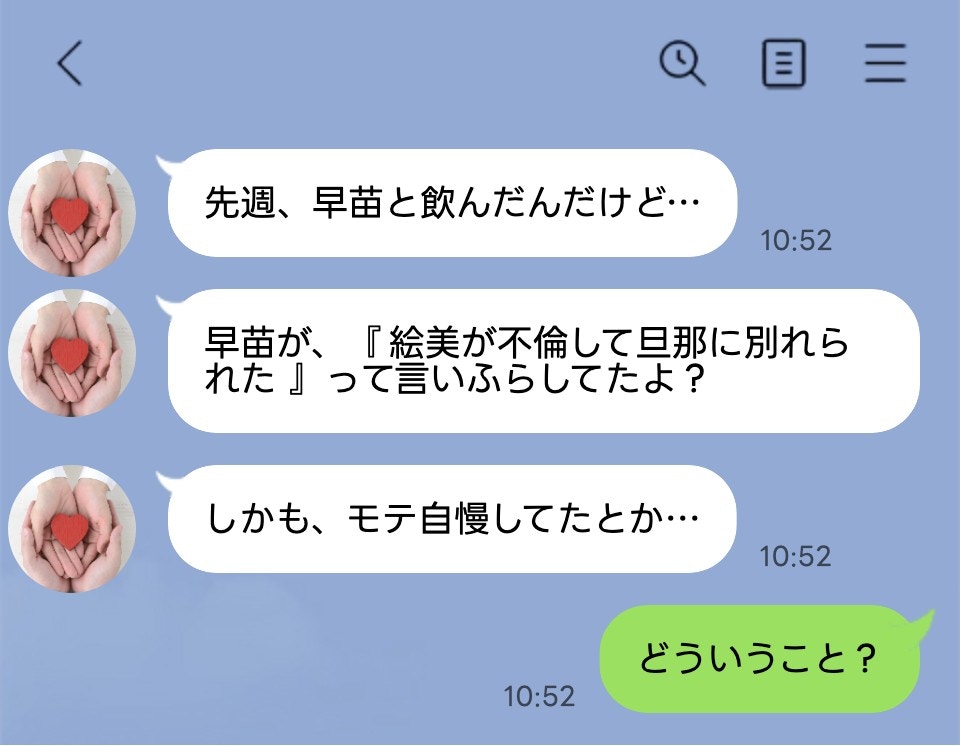The height and width of the screenshot is (746, 960).
Task: Open the chat hamburger menu
Action: click(x=885, y=64)
